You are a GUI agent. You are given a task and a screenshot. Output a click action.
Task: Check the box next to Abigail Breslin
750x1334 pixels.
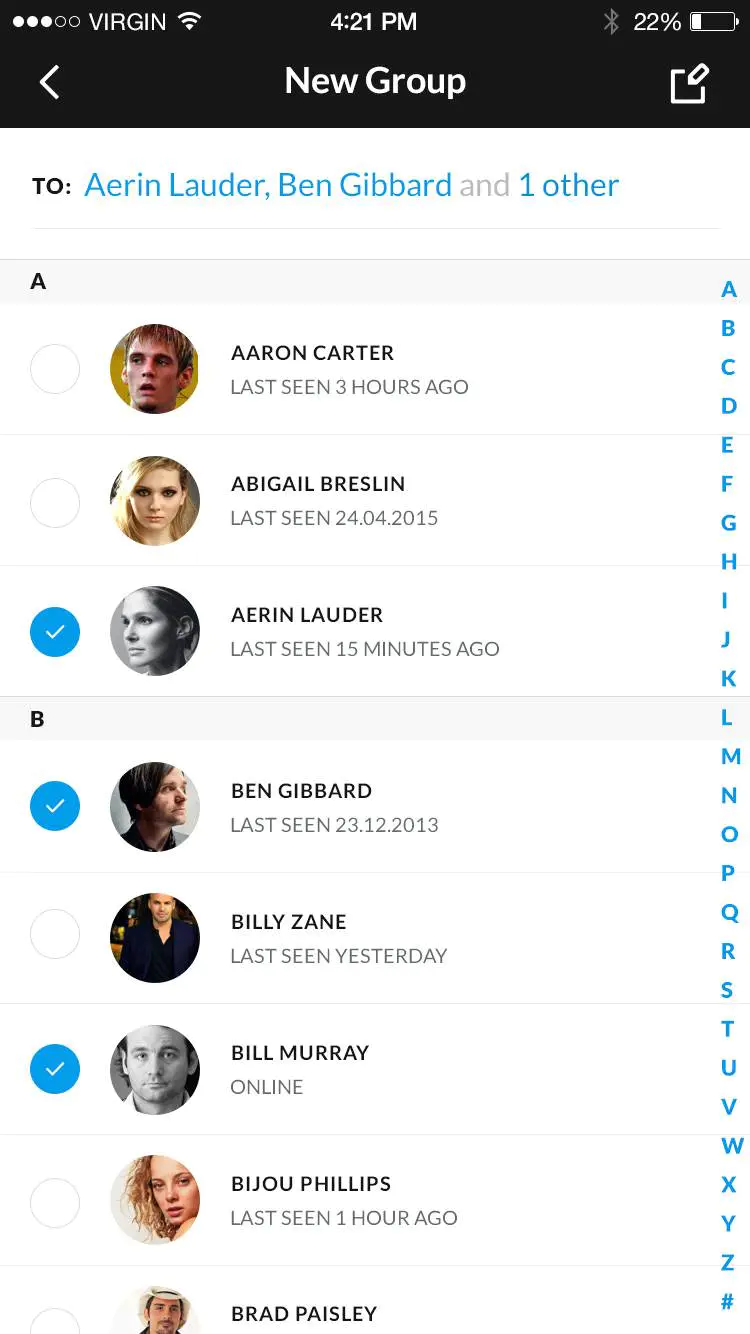tap(55, 502)
